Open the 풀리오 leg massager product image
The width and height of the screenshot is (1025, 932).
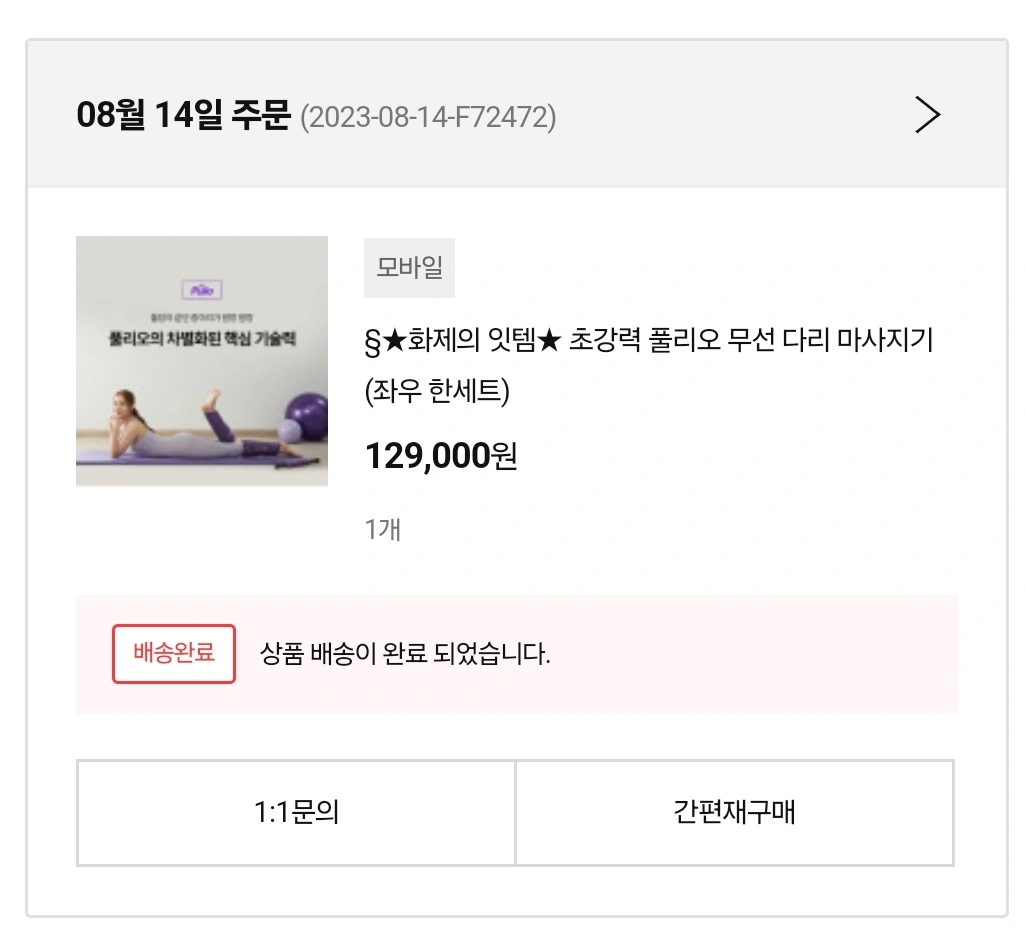point(202,361)
